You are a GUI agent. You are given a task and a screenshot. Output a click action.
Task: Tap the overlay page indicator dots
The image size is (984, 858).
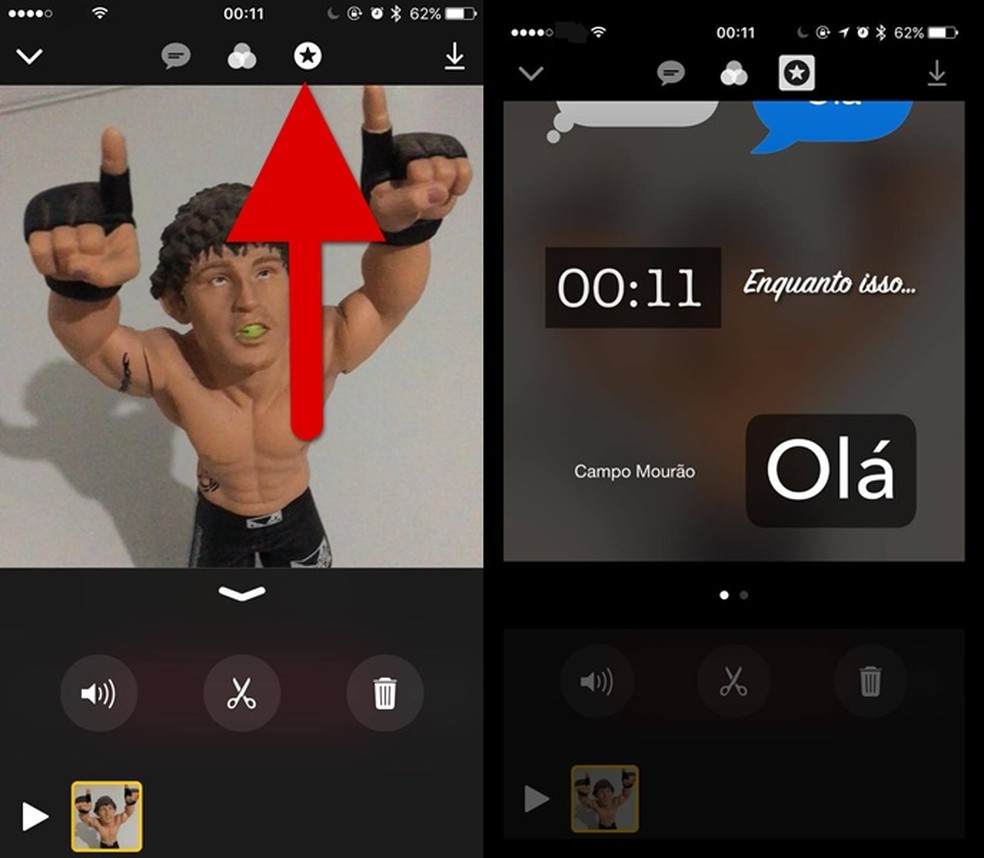tap(734, 595)
